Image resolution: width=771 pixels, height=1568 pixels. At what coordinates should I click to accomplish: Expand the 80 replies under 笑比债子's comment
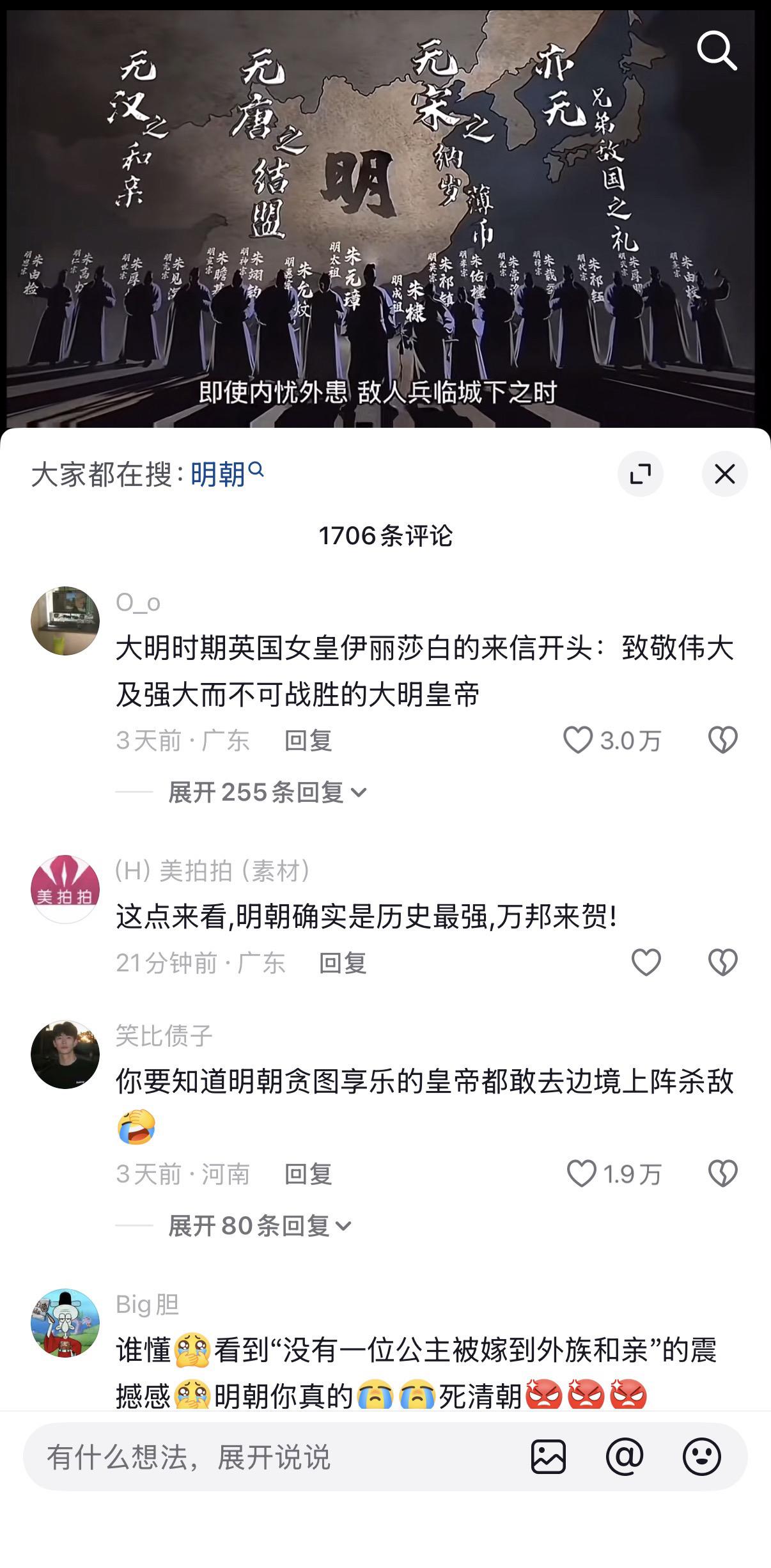tap(254, 1226)
